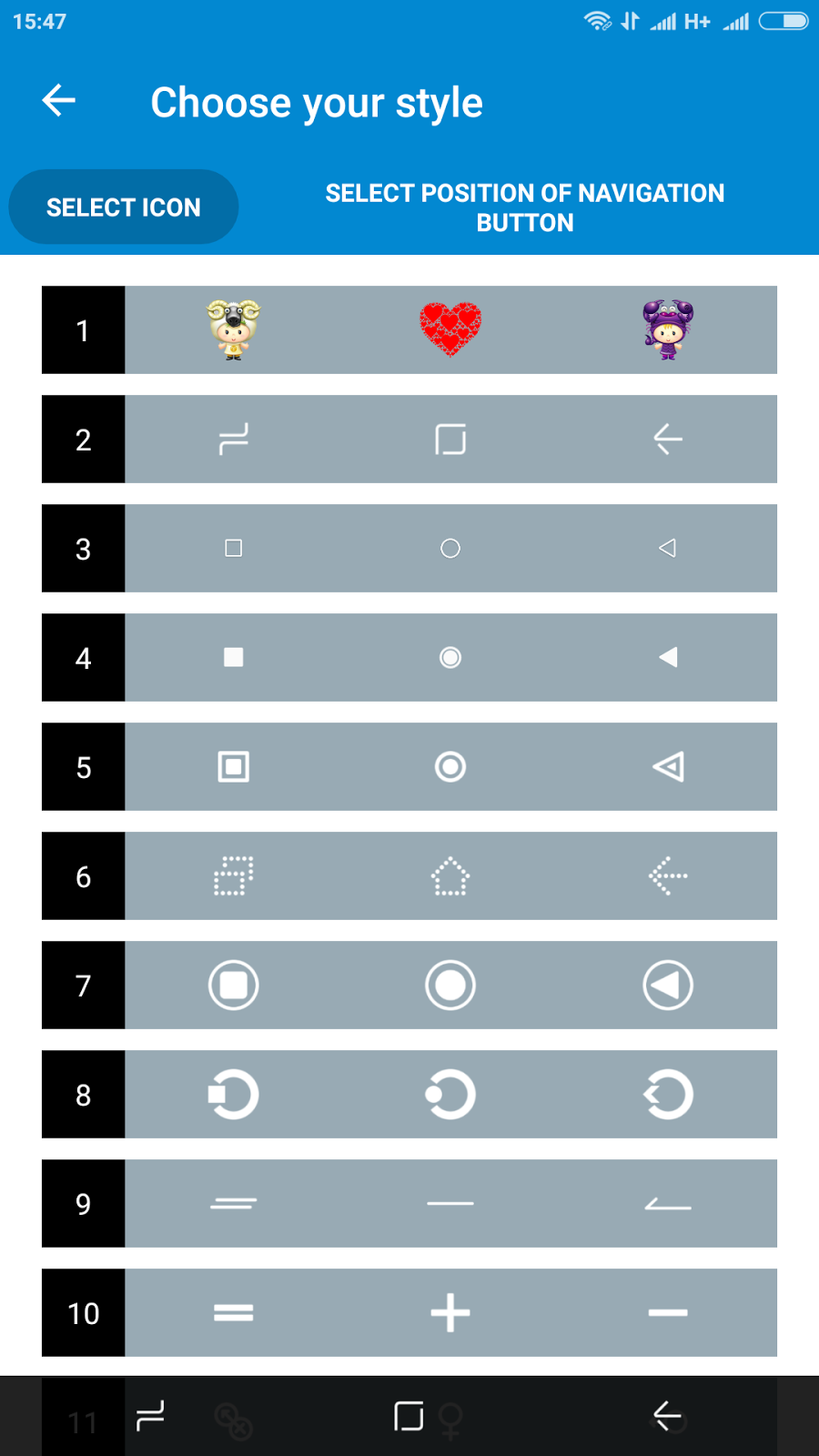Open Select Position of Navigation Button tab
This screenshot has width=819, height=1456.
pos(525,207)
